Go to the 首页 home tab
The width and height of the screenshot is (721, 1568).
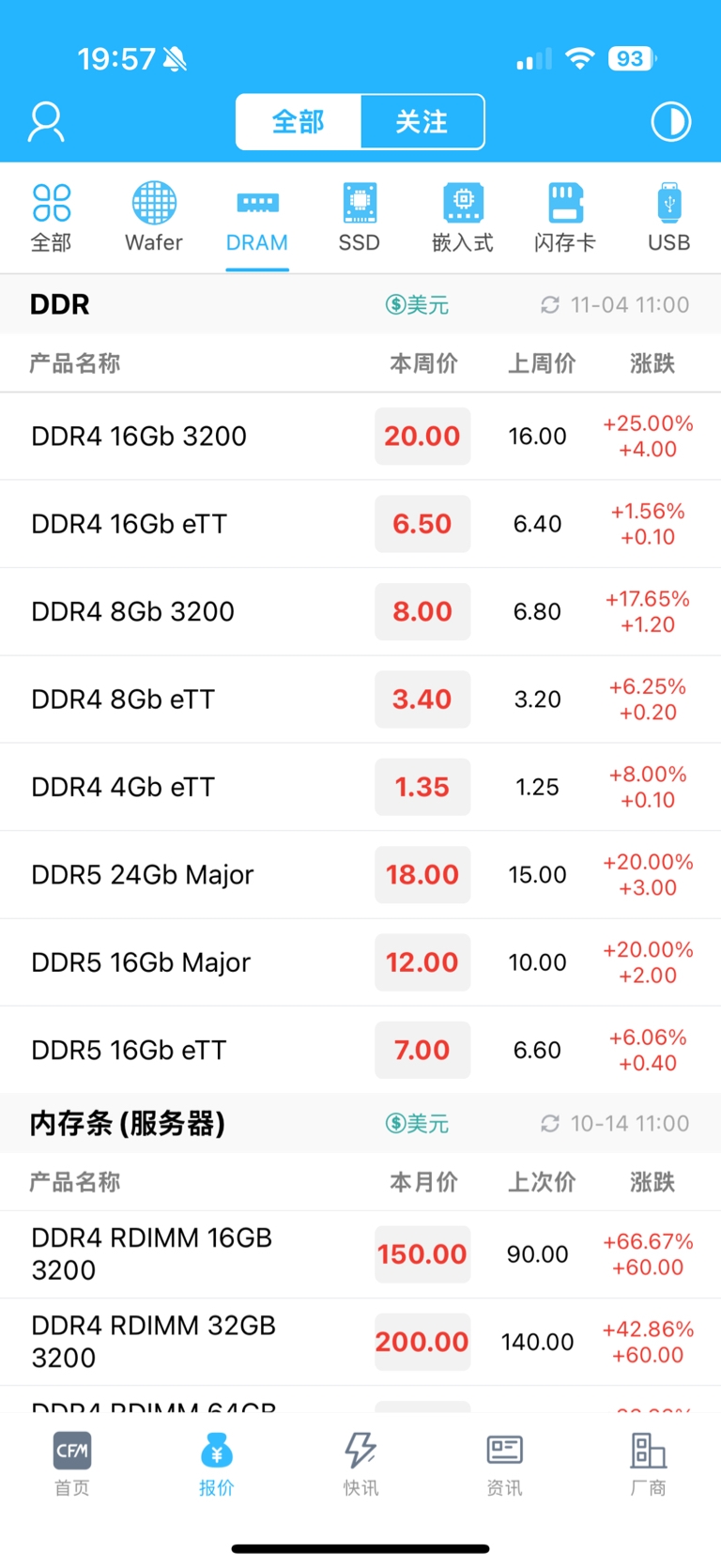pos(72,1464)
